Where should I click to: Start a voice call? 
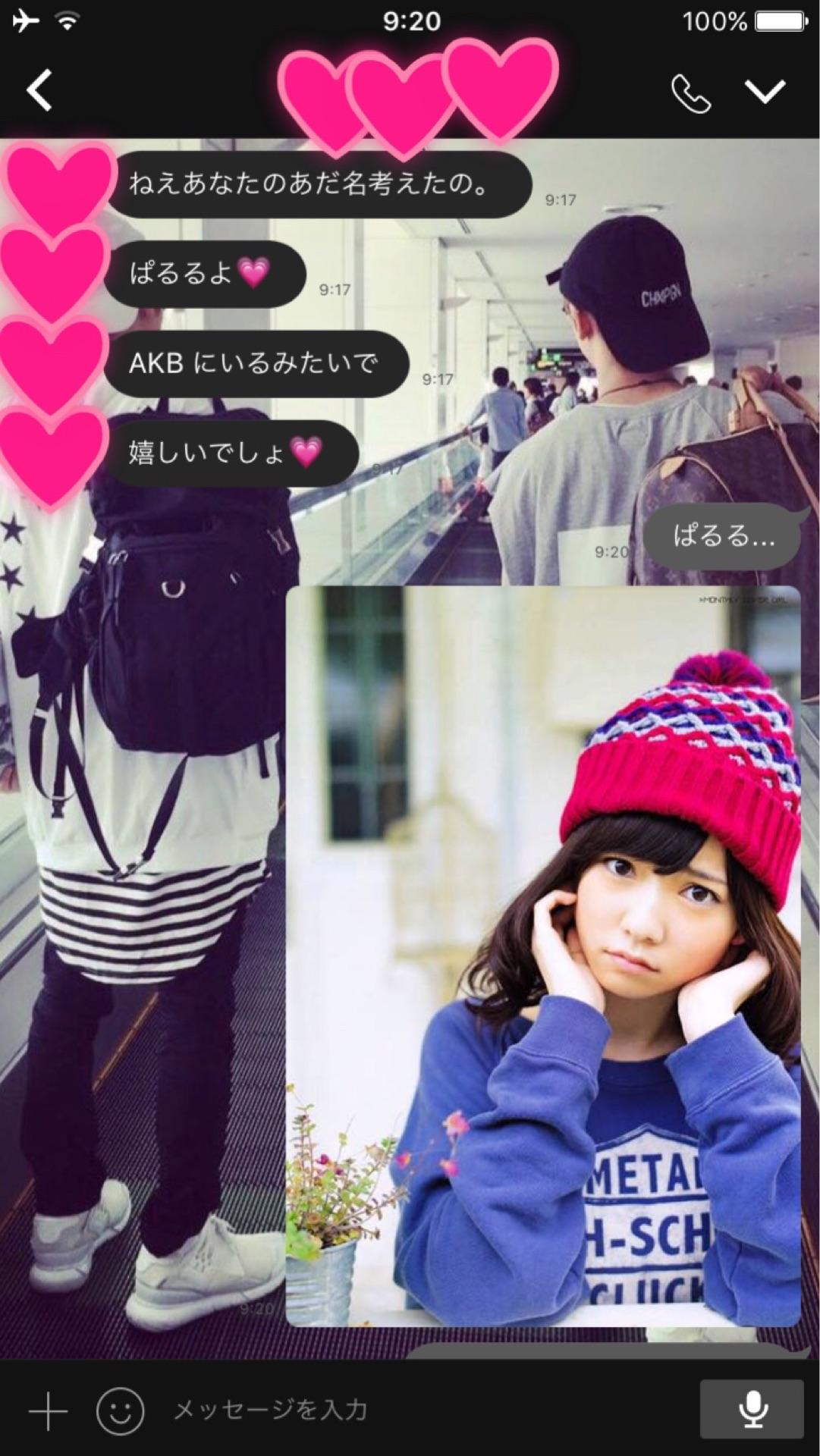(691, 93)
